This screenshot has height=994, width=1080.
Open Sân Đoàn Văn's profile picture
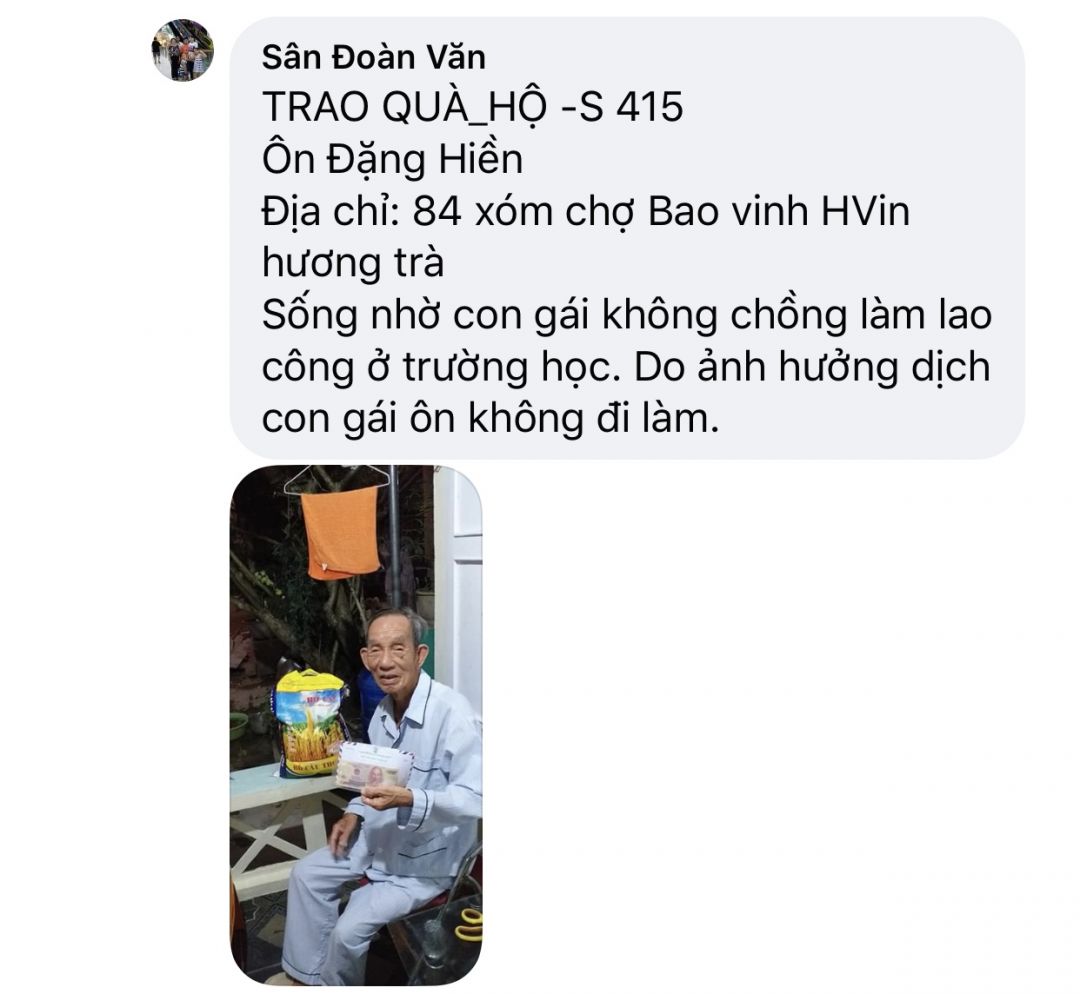click(182, 50)
